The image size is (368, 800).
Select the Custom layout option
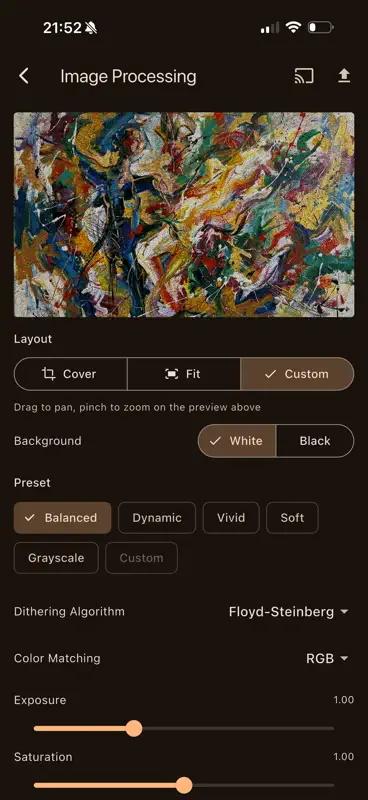click(x=297, y=374)
